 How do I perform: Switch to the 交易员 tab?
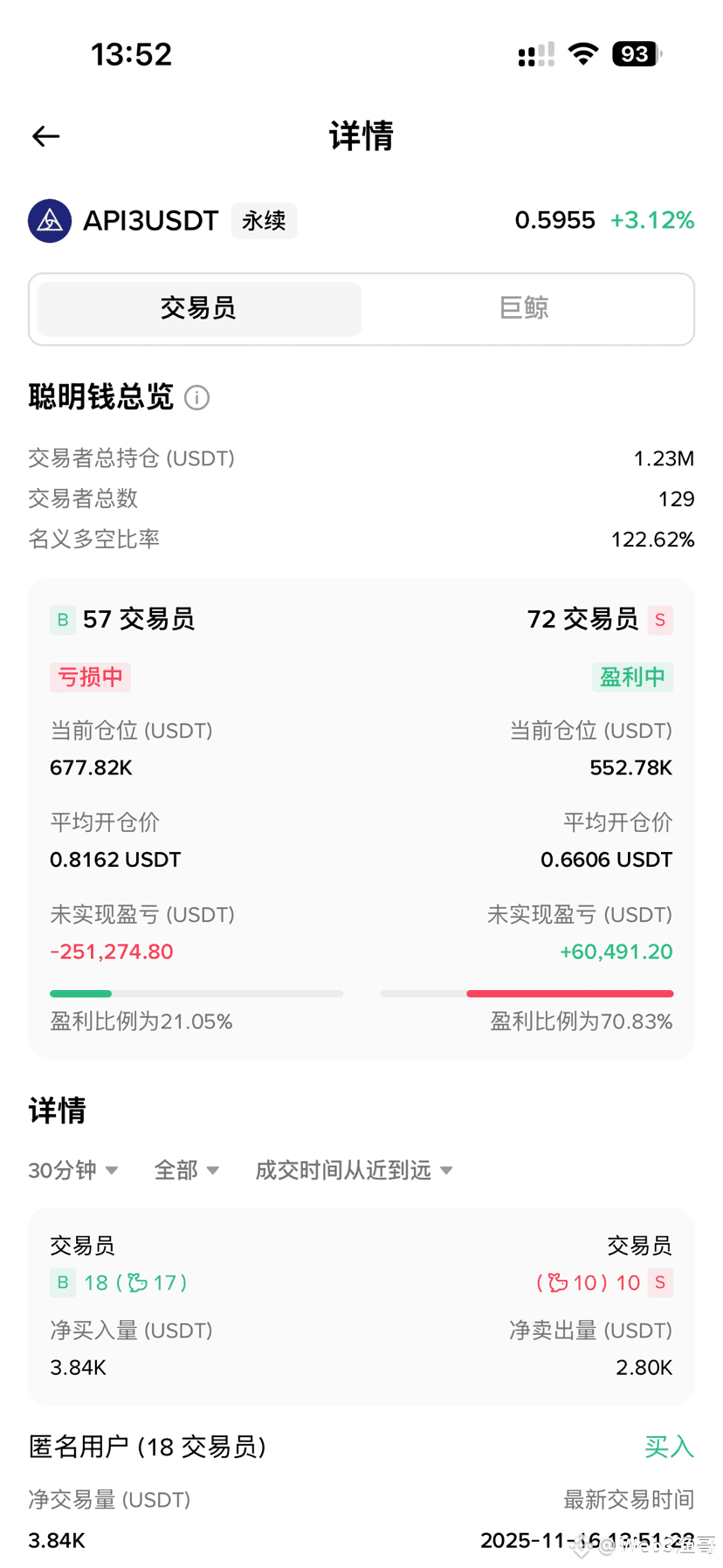click(x=199, y=308)
